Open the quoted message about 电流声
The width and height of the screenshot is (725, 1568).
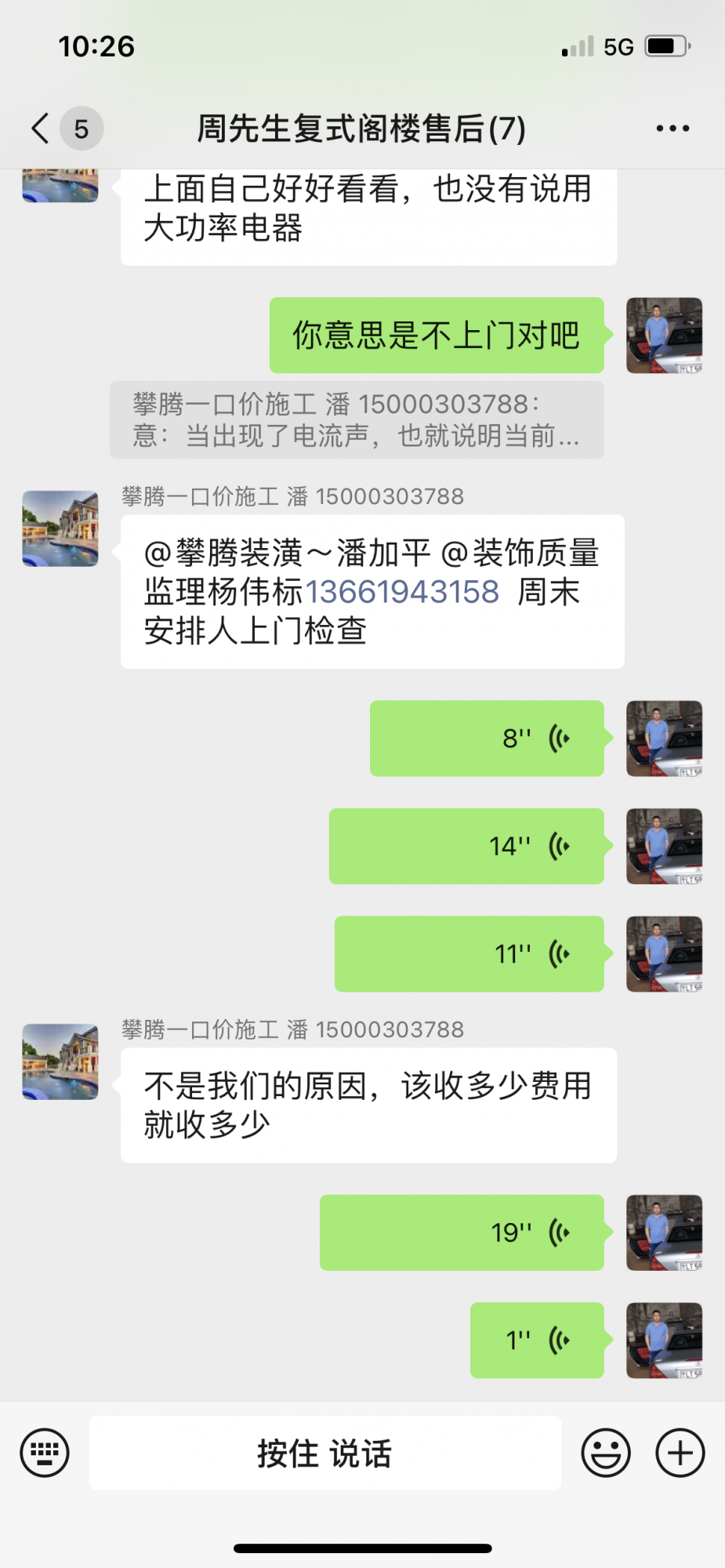(x=357, y=420)
